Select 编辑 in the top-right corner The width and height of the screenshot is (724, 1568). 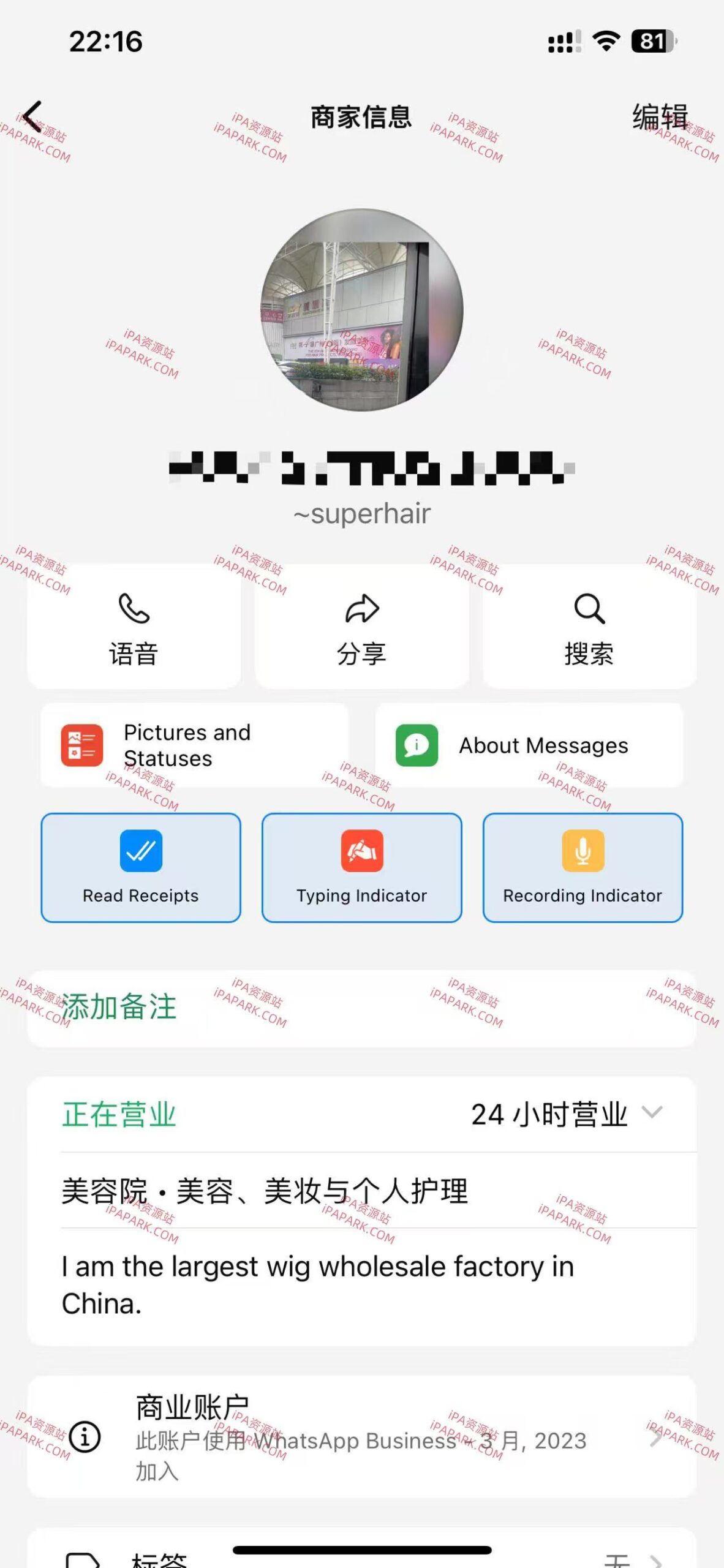[x=660, y=116]
